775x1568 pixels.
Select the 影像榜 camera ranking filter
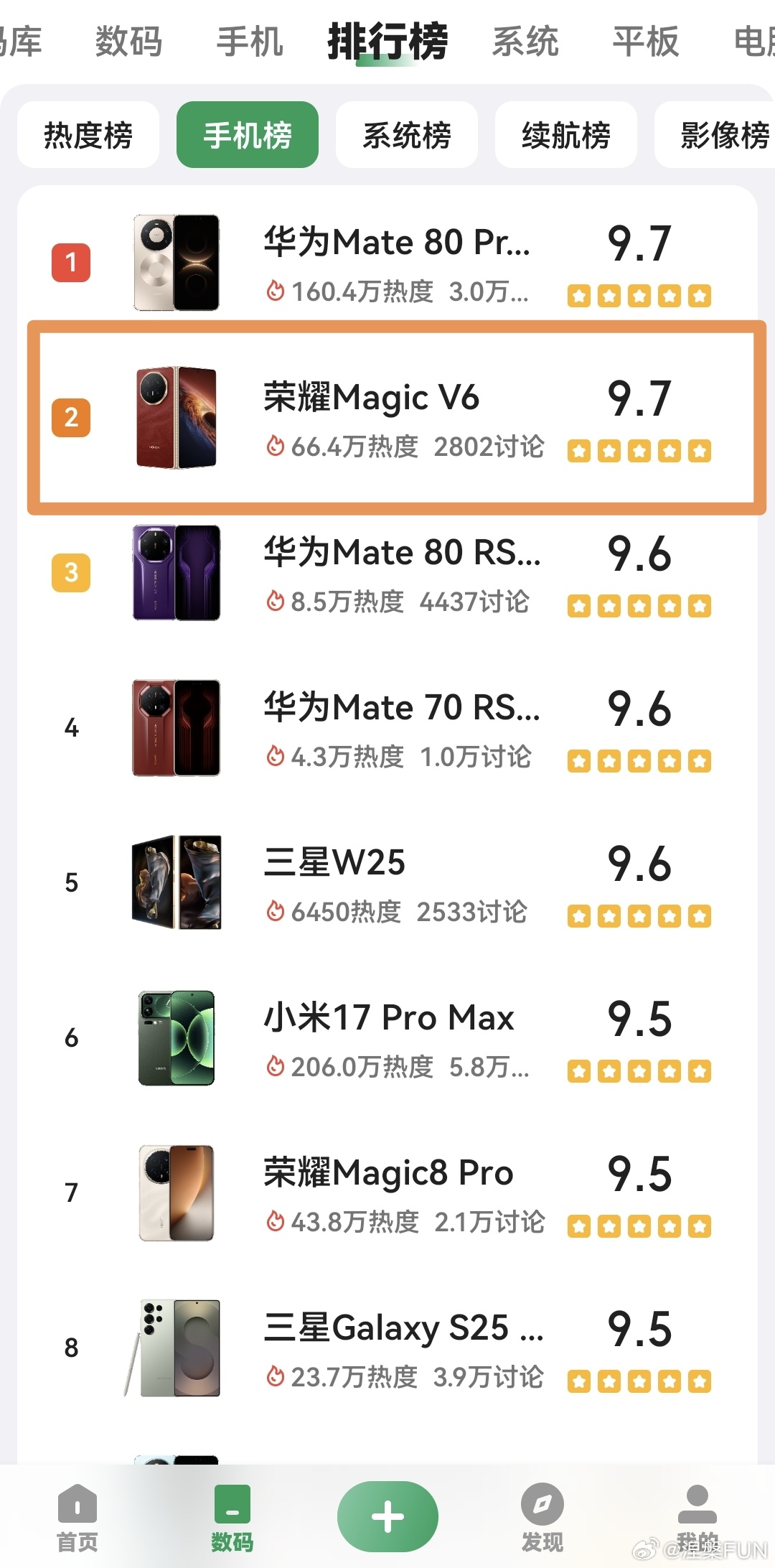[x=721, y=135]
